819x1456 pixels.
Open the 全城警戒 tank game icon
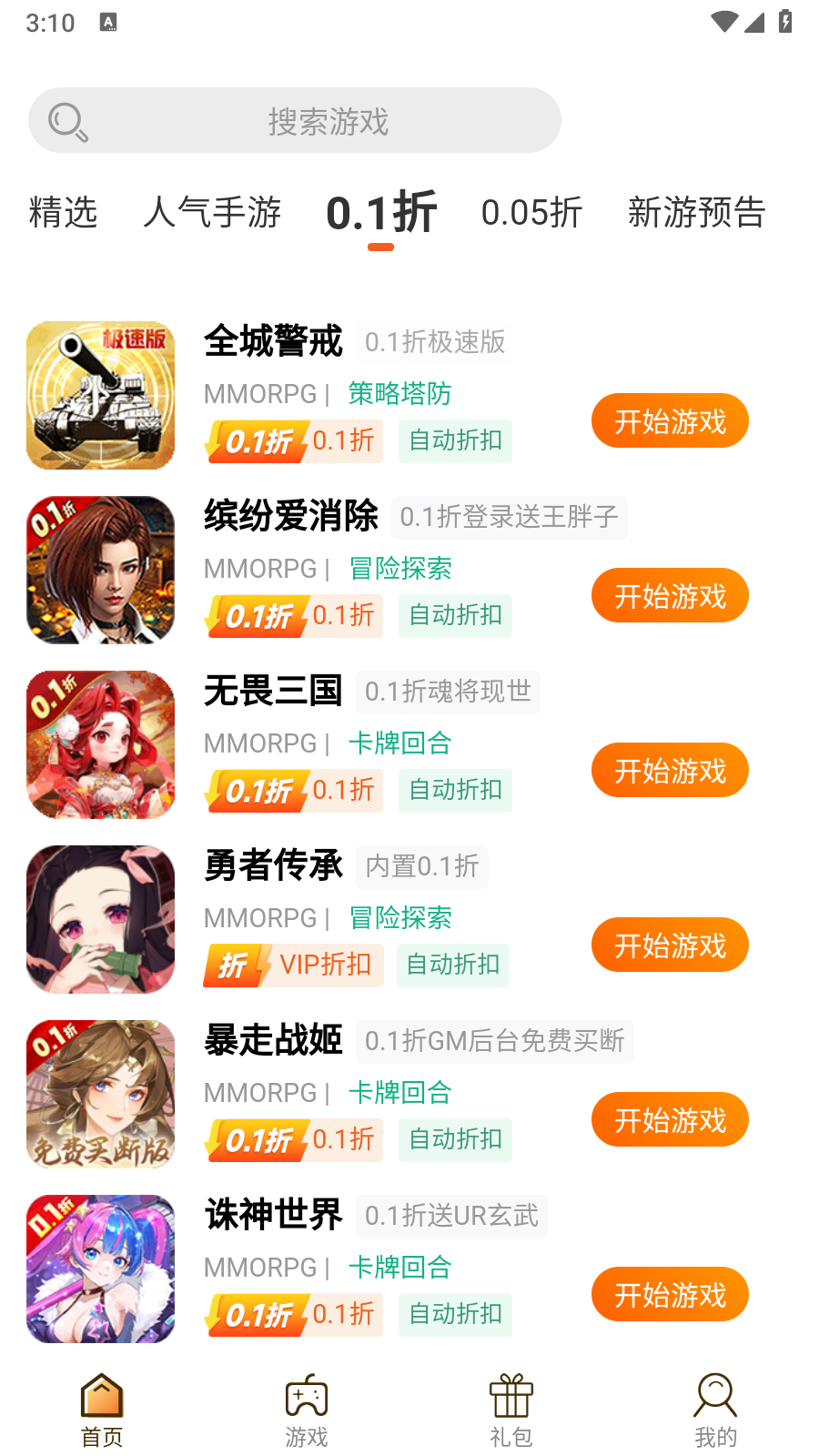[100, 396]
